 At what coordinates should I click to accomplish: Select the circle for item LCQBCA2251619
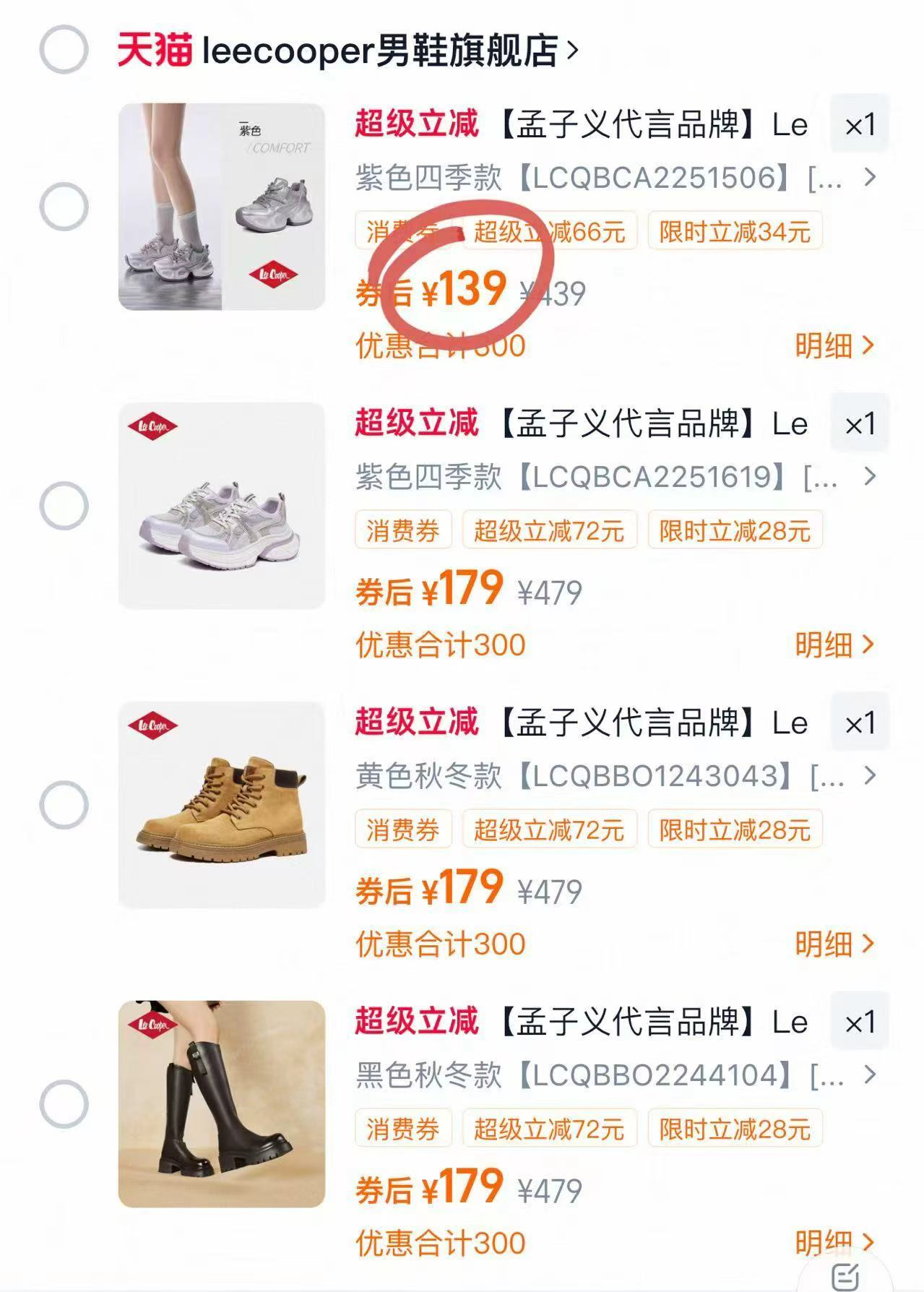click(65, 505)
